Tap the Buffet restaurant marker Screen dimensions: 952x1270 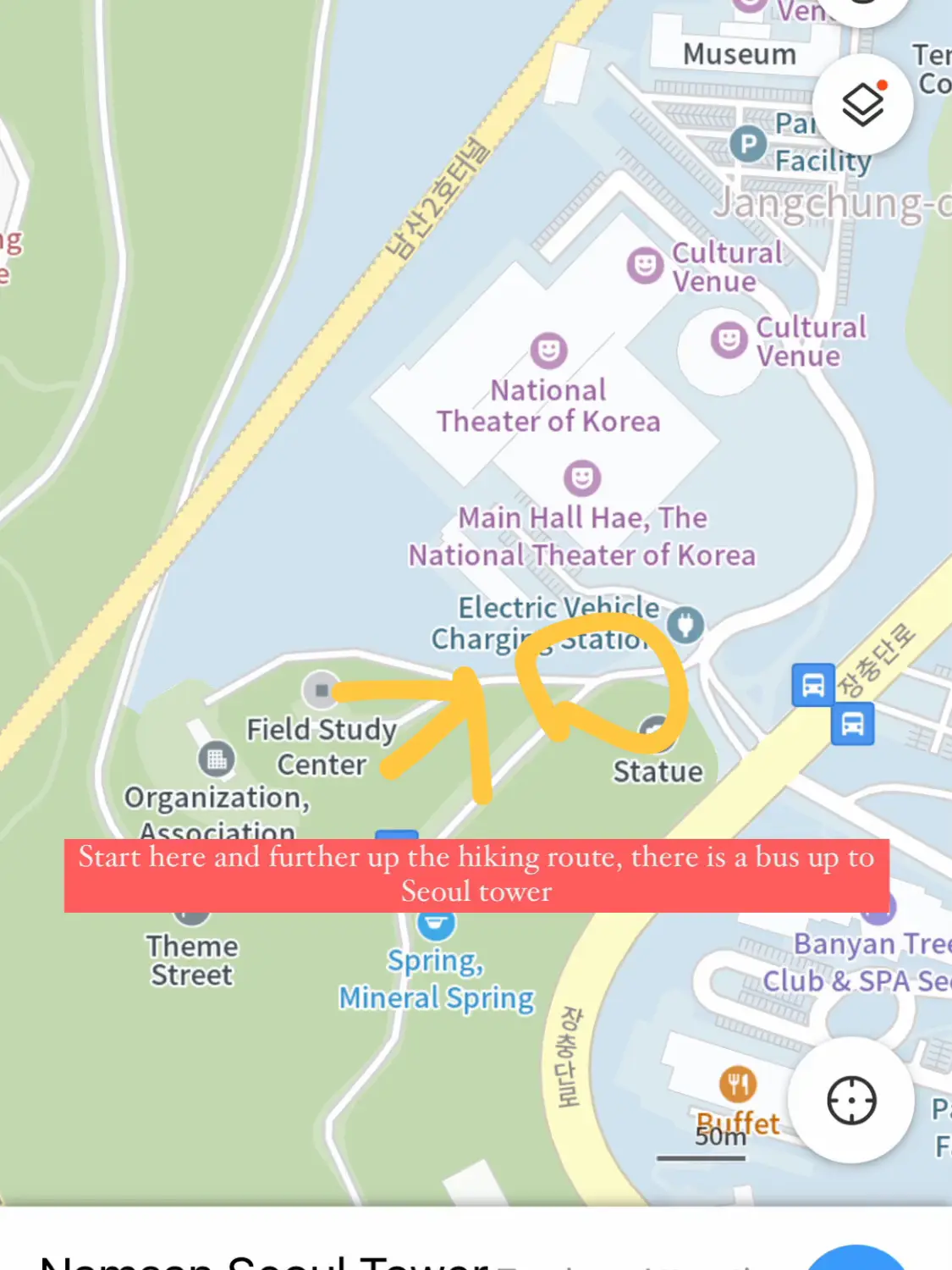737,1084
